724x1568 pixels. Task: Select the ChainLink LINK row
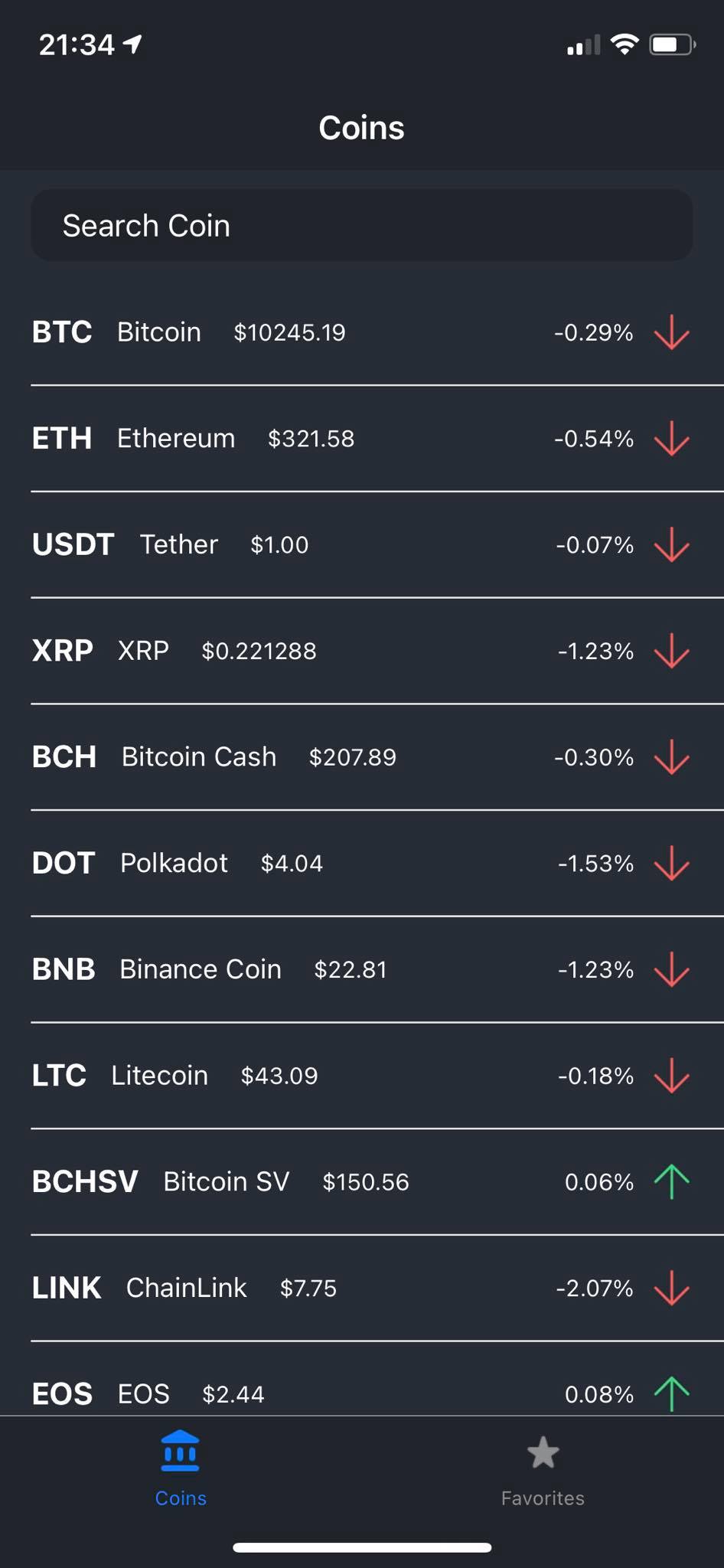pyautogui.click(x=361, y=1289)
